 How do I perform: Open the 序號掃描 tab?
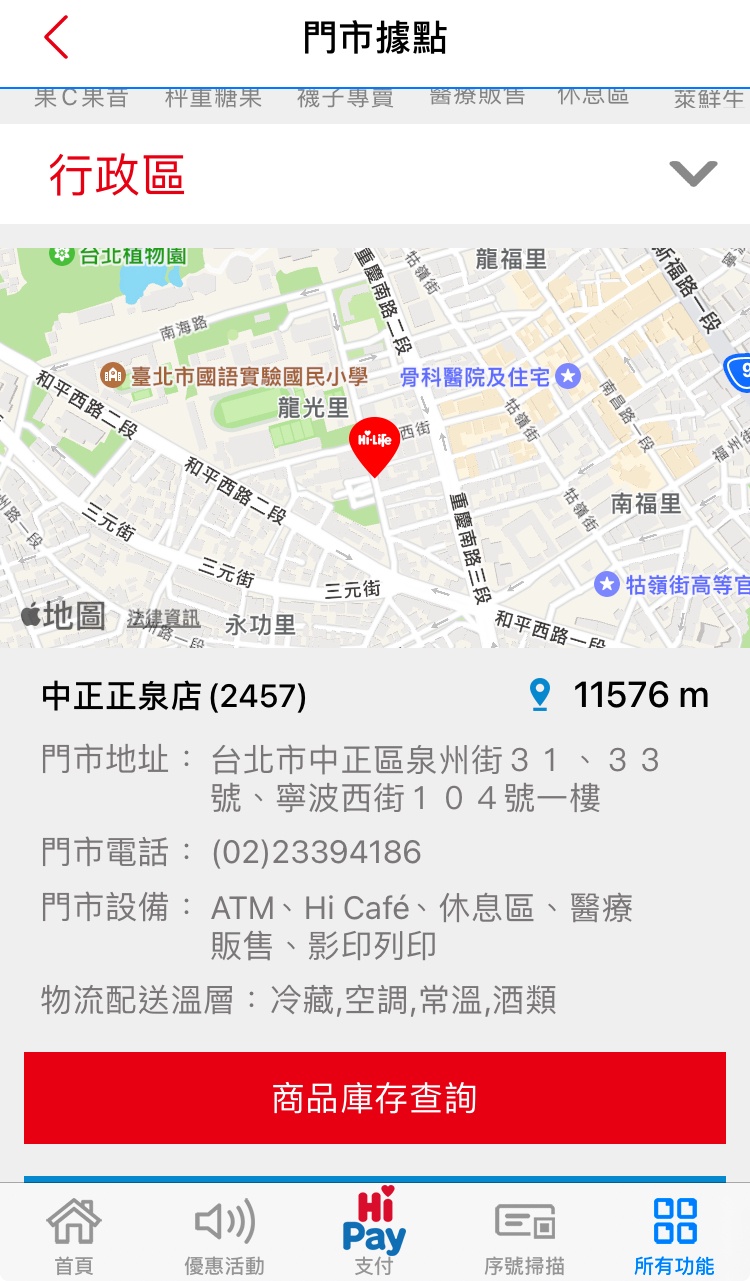tap(524, 1232)
